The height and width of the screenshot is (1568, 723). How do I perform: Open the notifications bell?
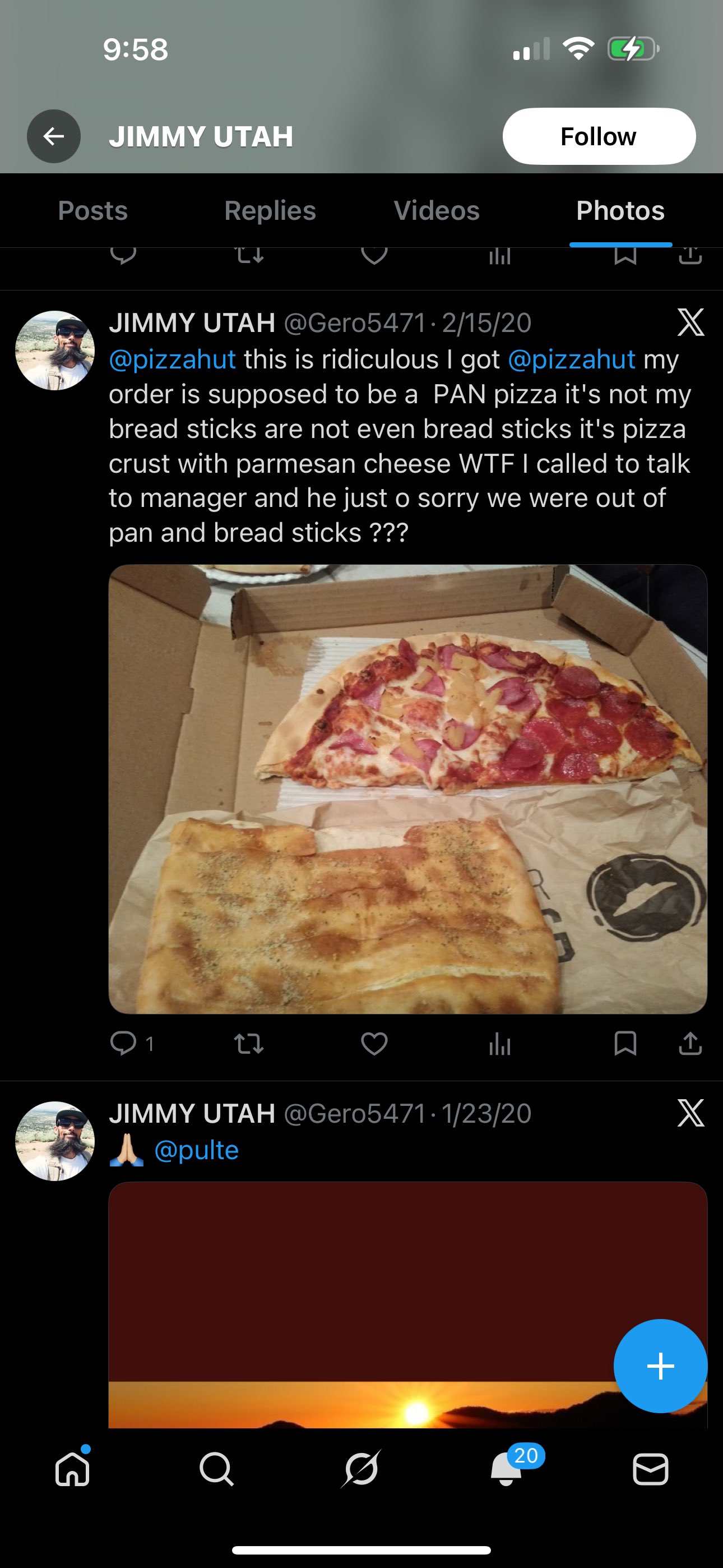click(x=506, y=1469)
